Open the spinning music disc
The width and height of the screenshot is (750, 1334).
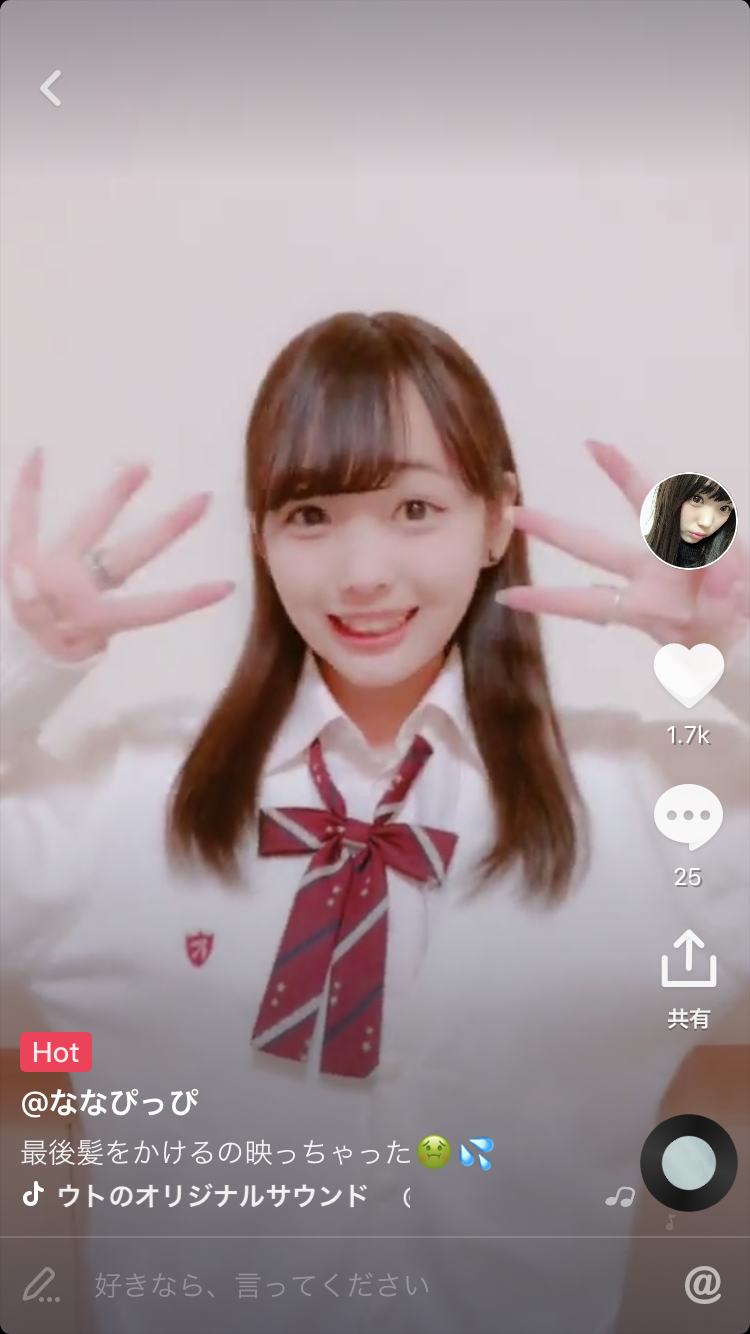pyautogui.click(x=688, y=1163)
